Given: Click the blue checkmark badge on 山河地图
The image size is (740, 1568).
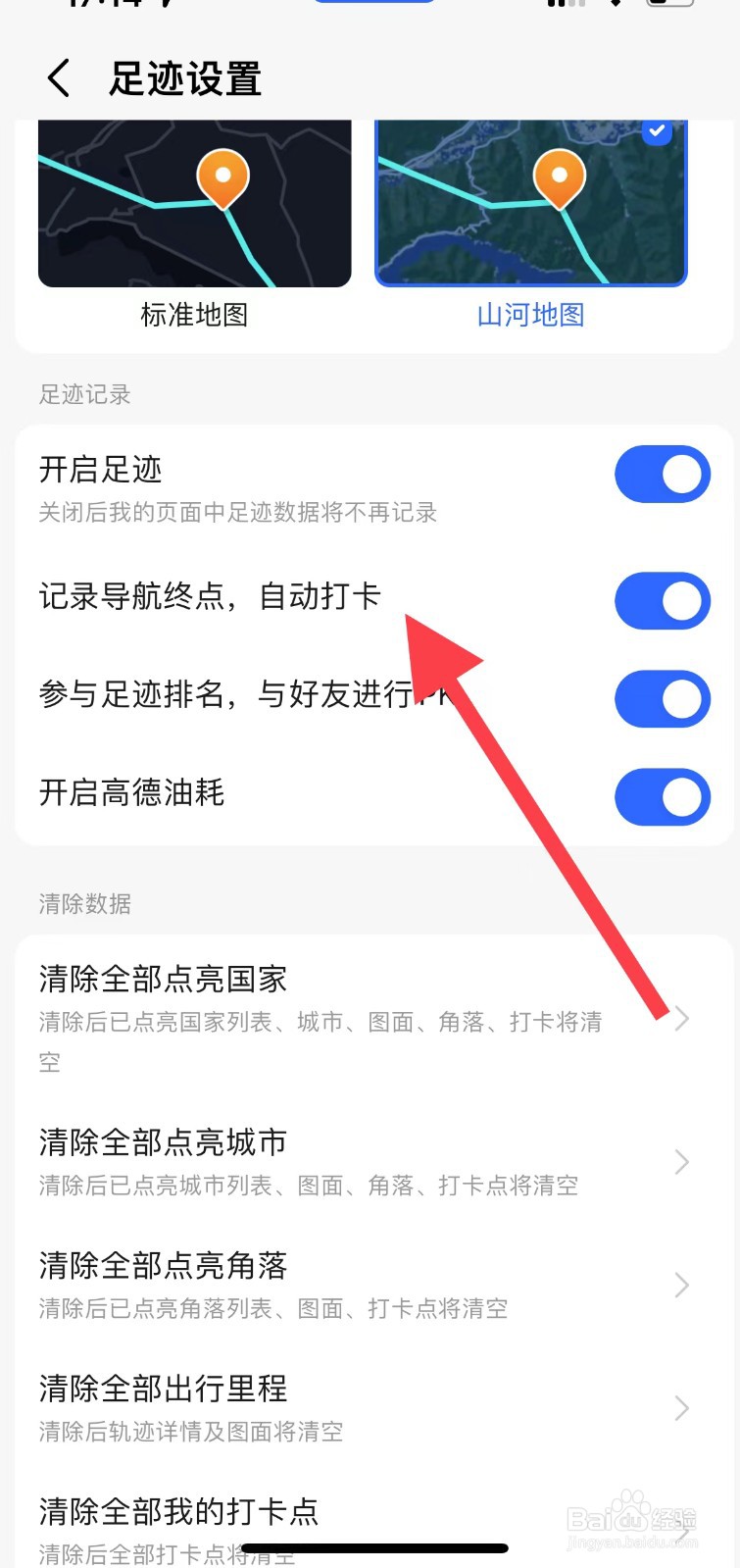Looking at the screenshot, I should [x=657, y=132].
